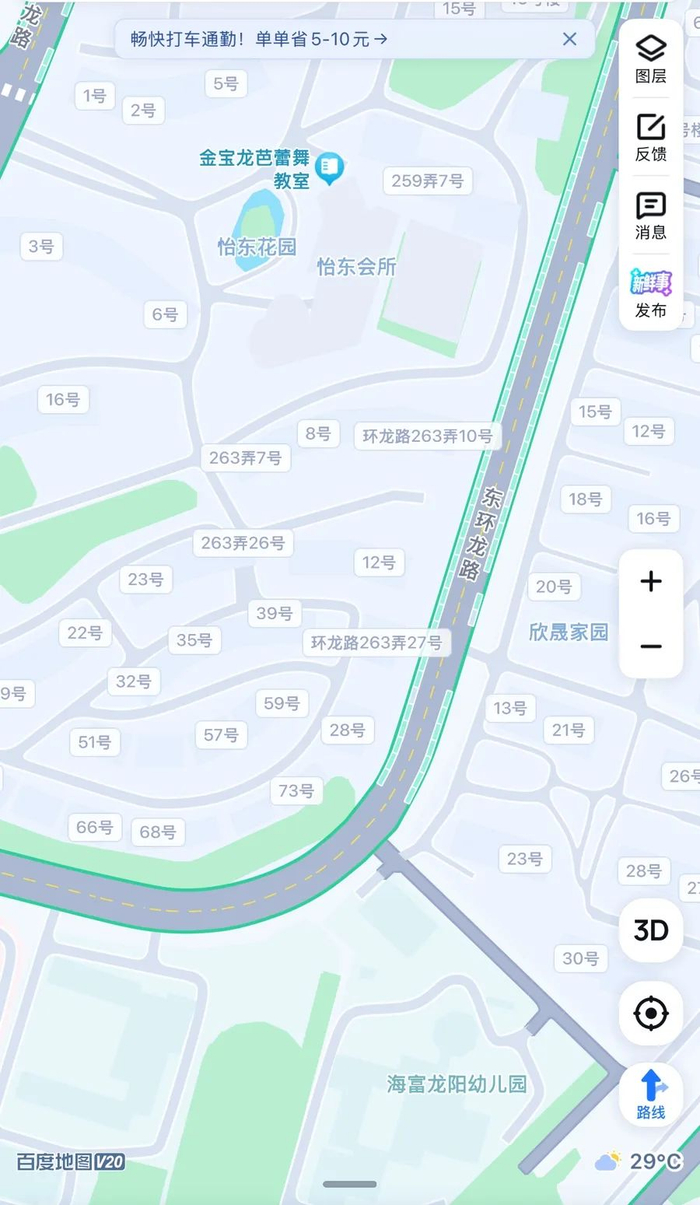Select the 金宝龙芭蕾舞教室 map marker

click(x=329, y=169)
